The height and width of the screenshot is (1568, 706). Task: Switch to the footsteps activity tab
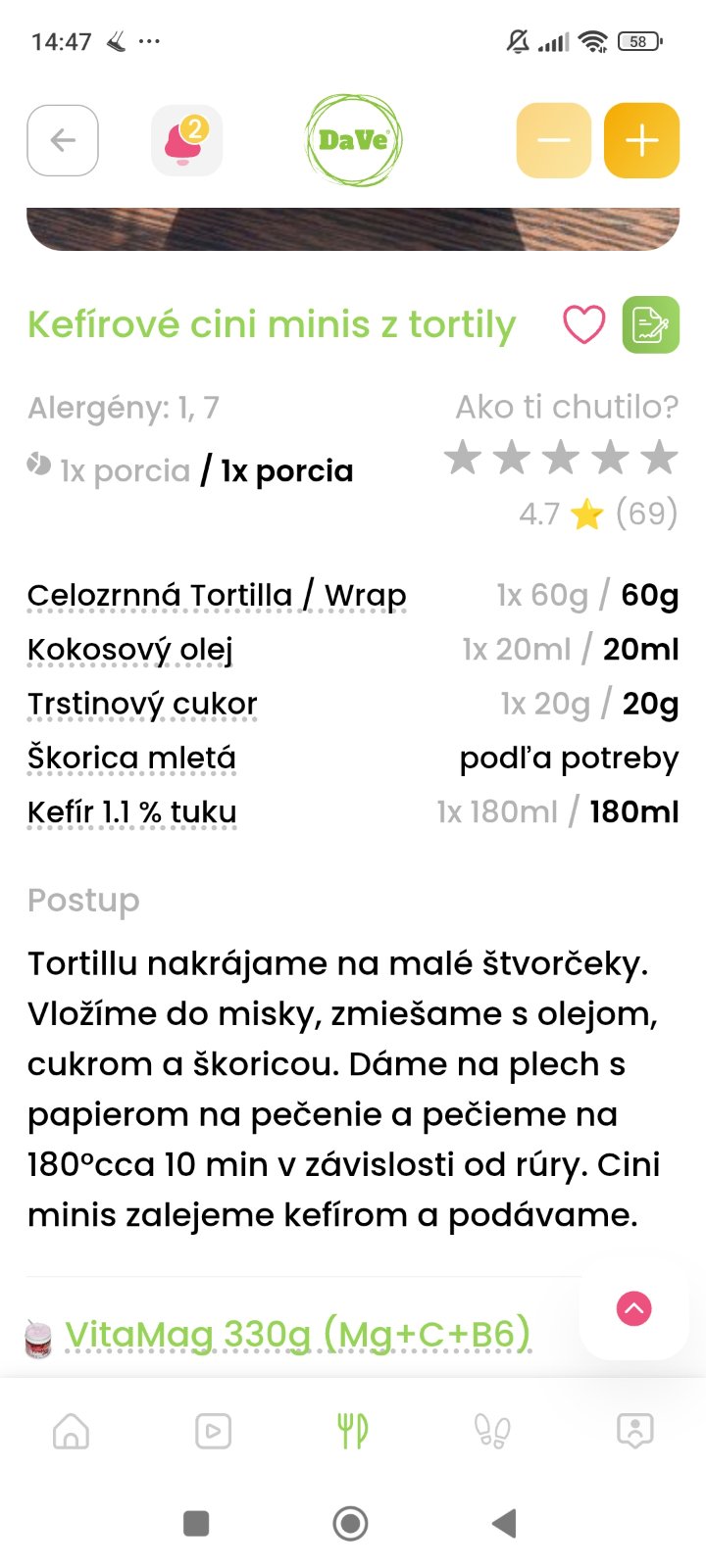tap(492, 1431)
